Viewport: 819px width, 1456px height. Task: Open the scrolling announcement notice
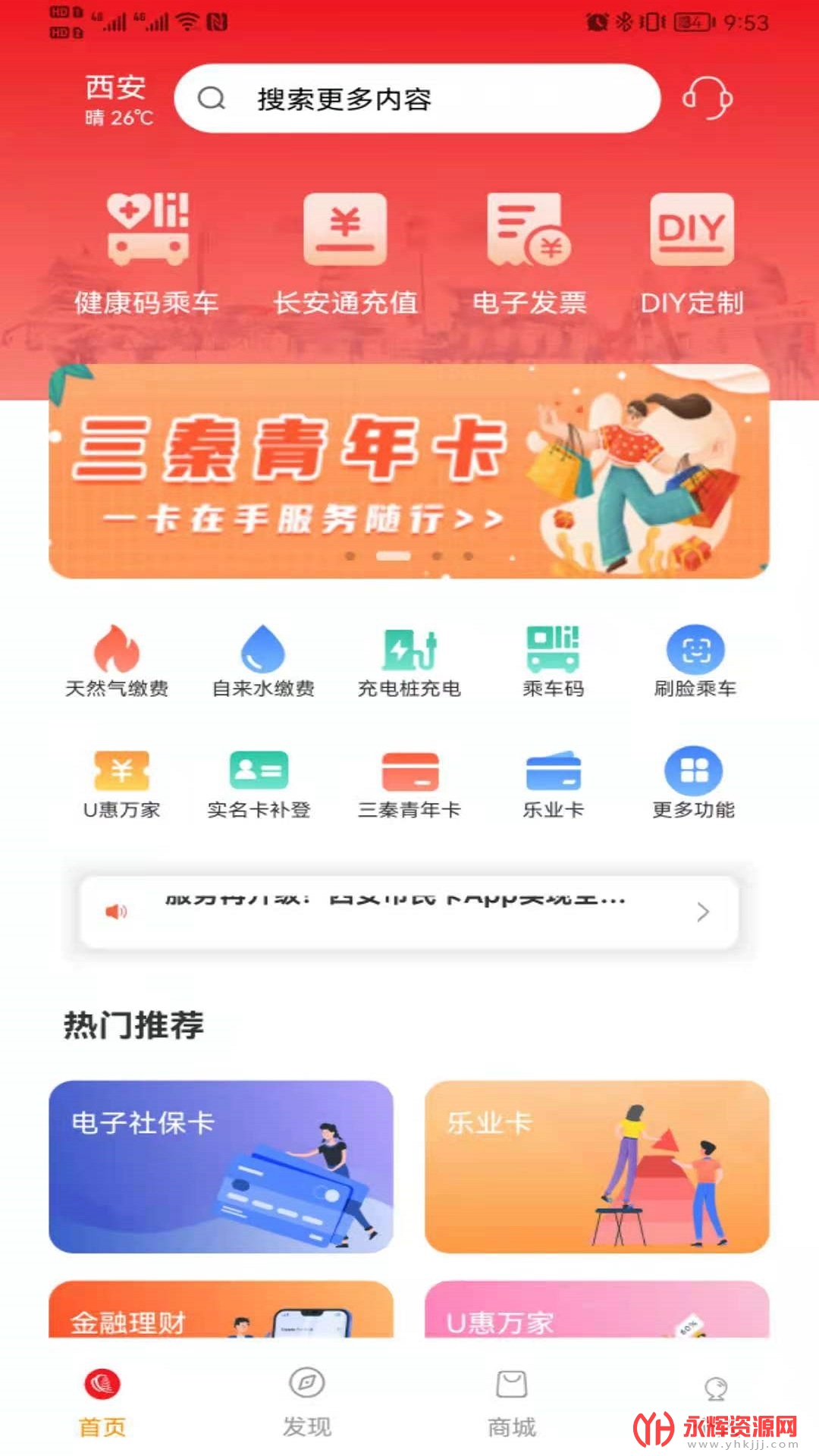[x=409, y=912]
